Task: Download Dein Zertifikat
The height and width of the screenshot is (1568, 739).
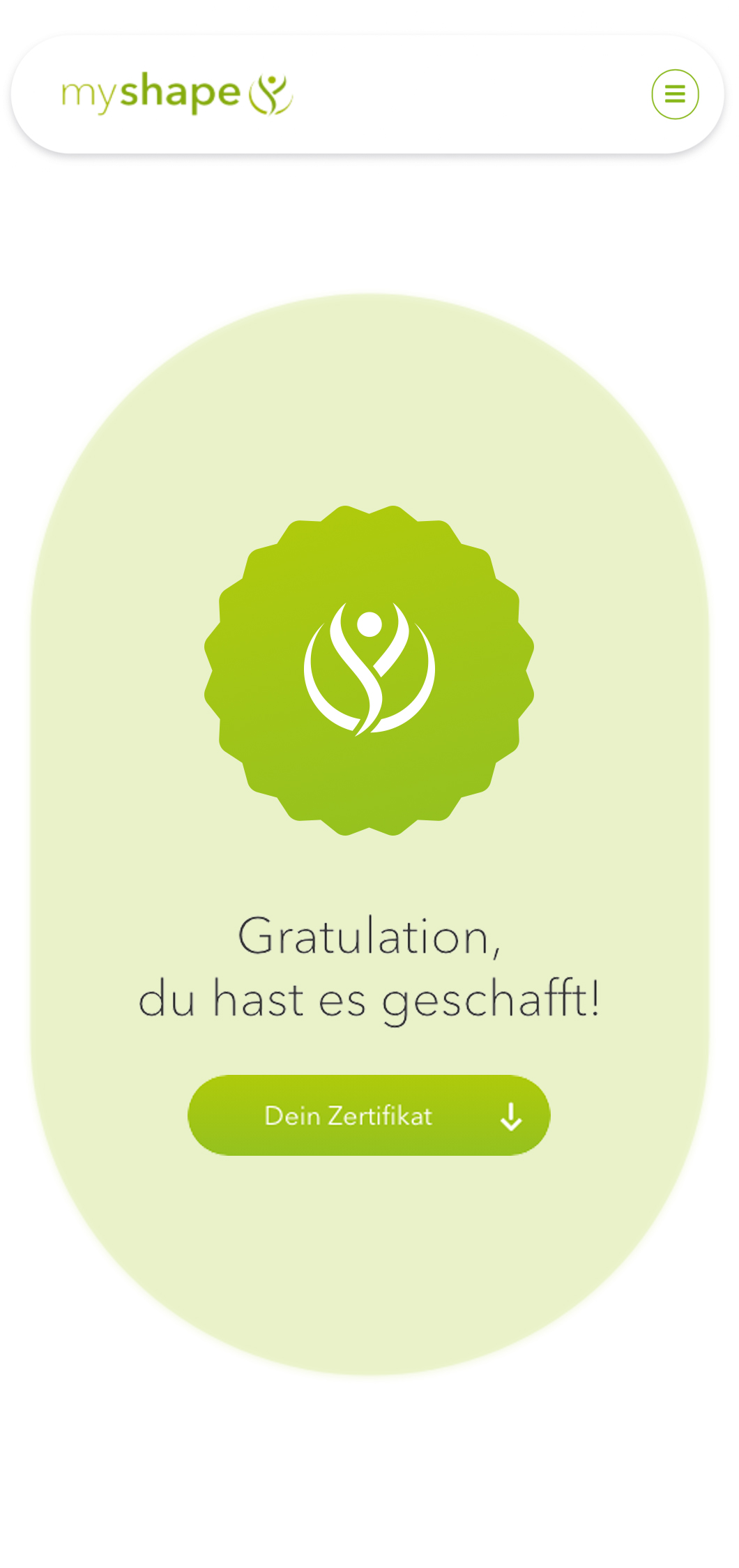Action: pos(369,1115)
